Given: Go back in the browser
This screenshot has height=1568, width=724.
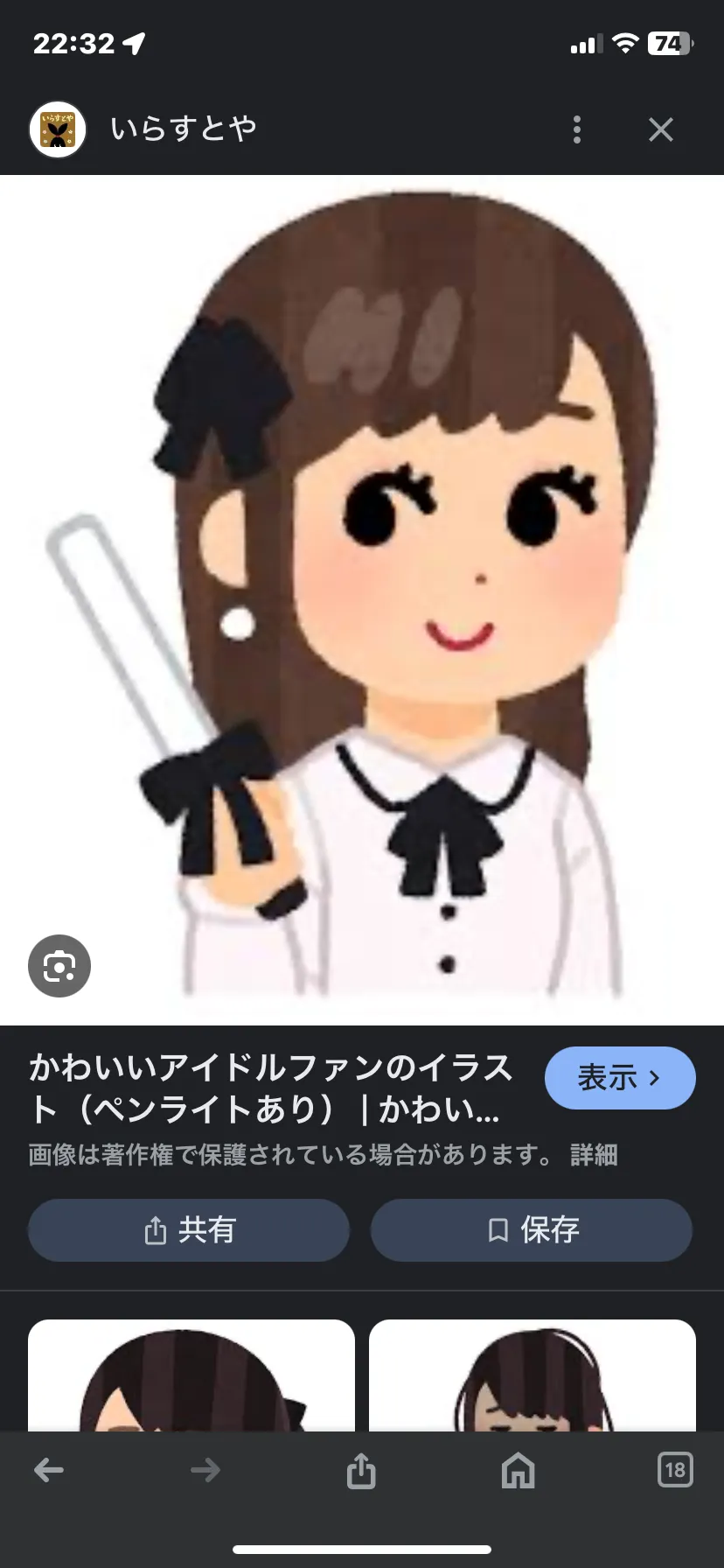Looking at the screenshot, I should [x=49, y=1470].
